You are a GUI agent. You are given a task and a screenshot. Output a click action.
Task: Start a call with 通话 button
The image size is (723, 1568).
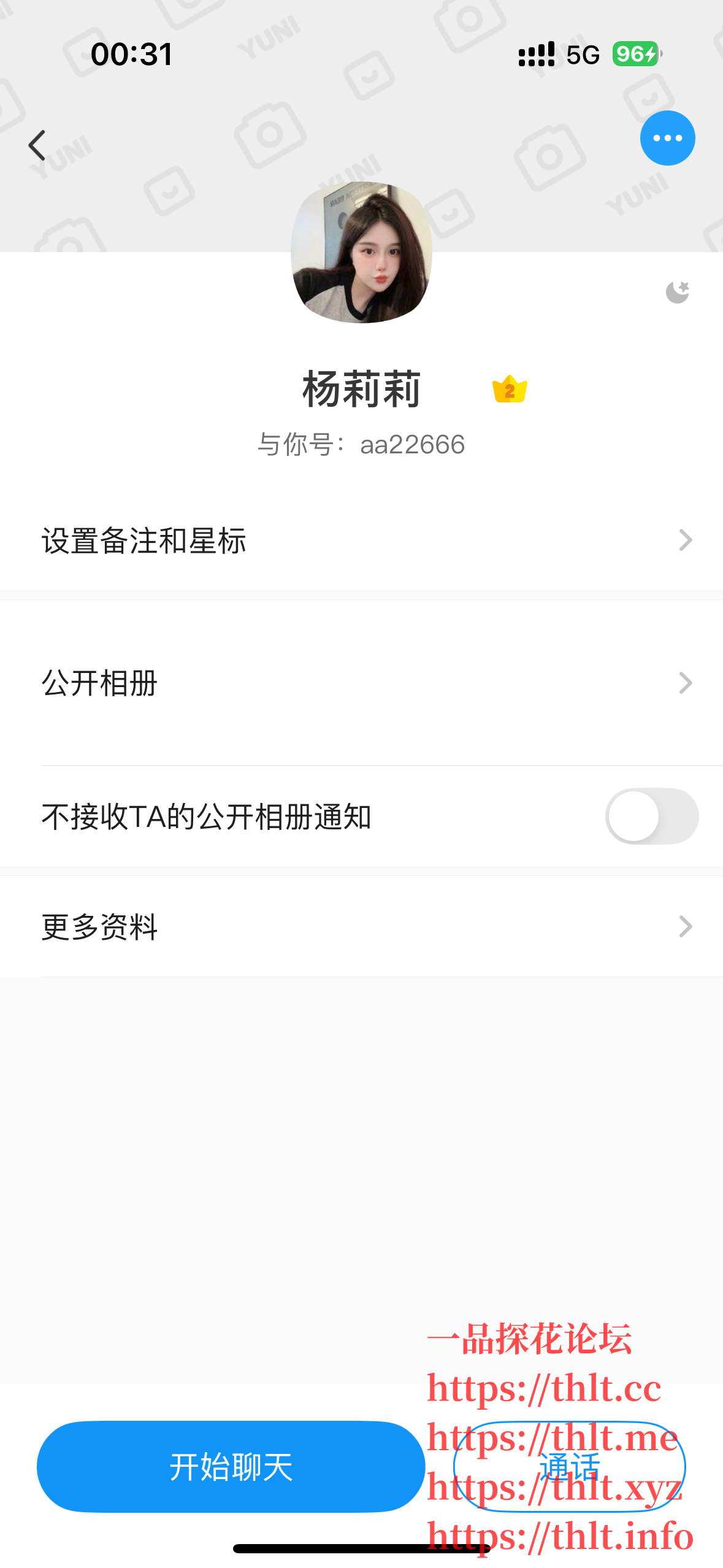[569, 1466]
